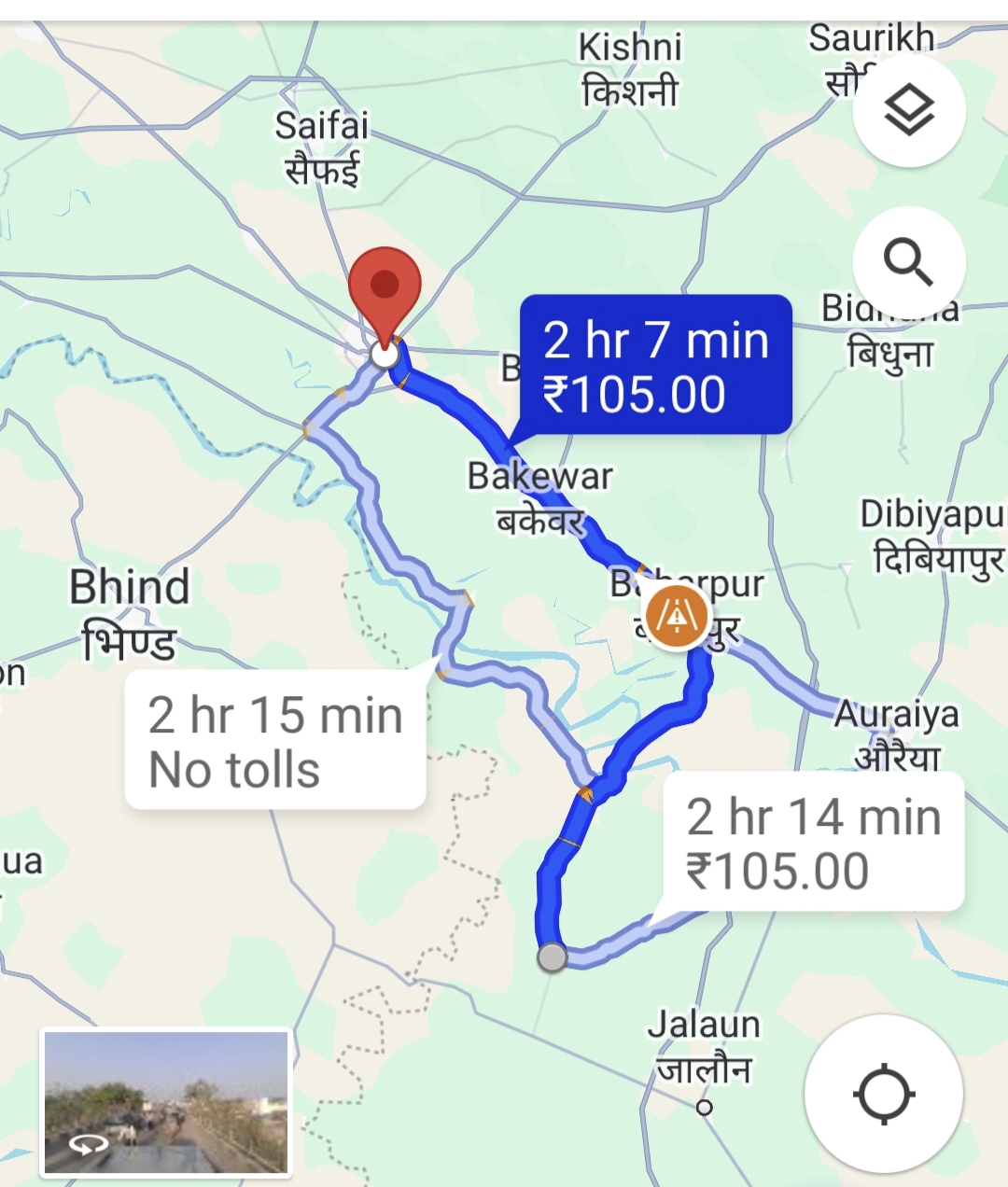The image size is (1008, 1187).
Task: Select the 2 hr 7 min route label
Action: point(655,366)
